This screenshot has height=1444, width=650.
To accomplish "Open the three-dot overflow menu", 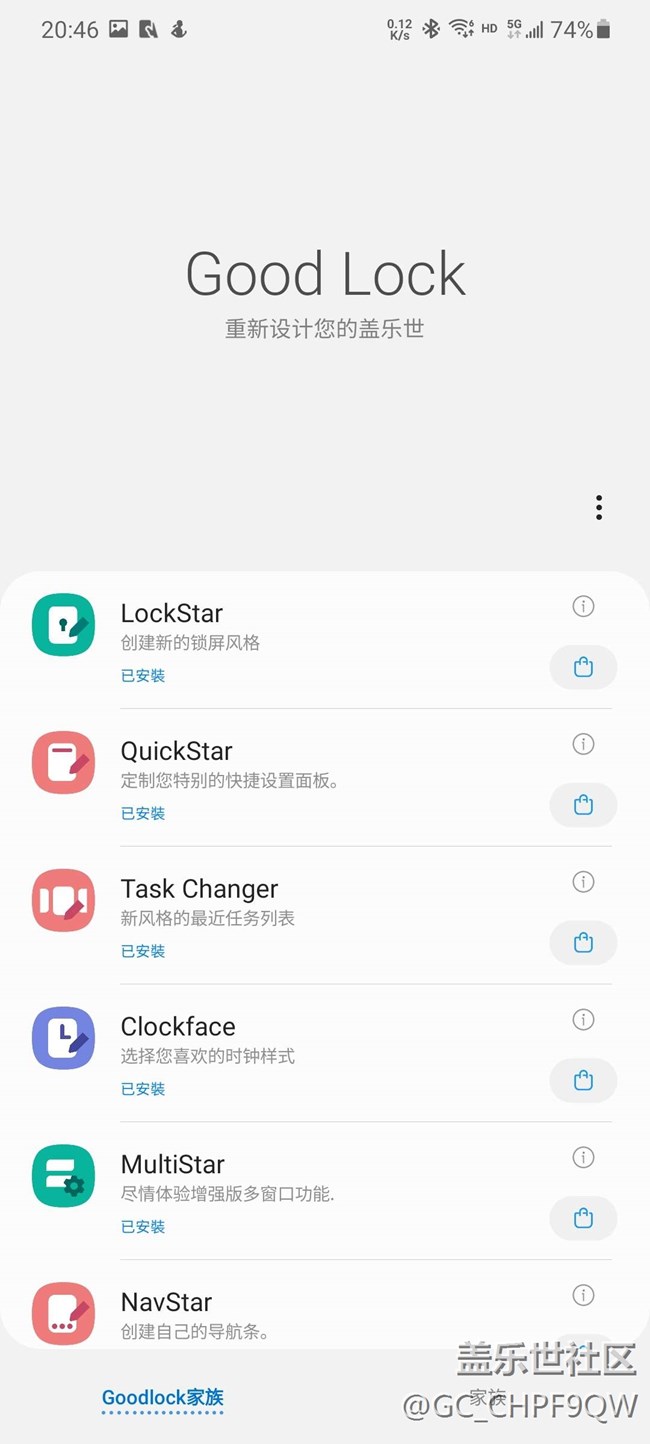I will click(599, 507).
